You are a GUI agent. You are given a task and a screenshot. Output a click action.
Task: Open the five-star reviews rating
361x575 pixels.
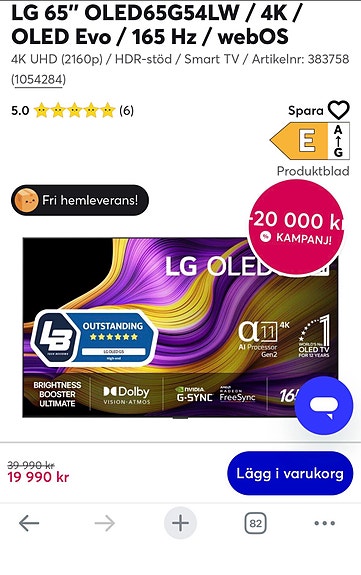click(73, 110)
